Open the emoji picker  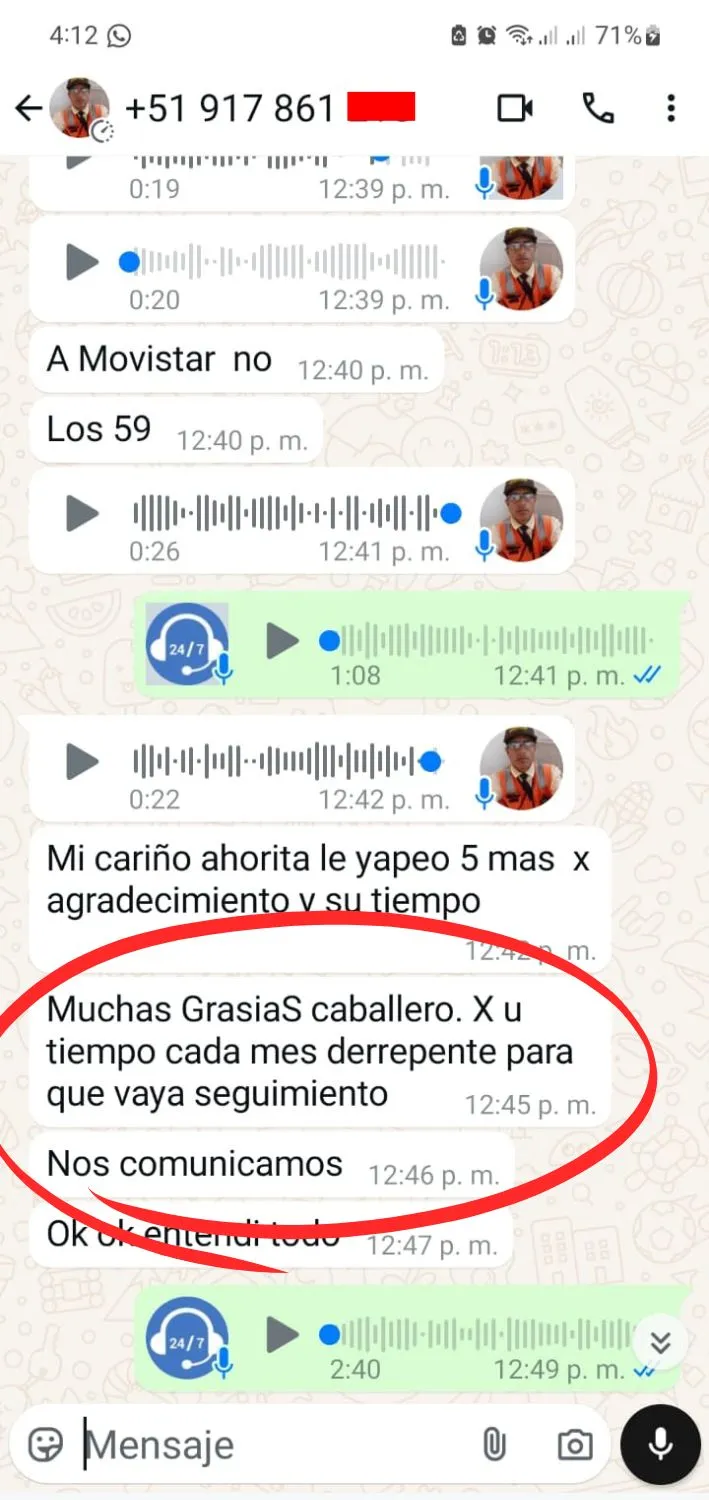click(x=45, y=1445)
